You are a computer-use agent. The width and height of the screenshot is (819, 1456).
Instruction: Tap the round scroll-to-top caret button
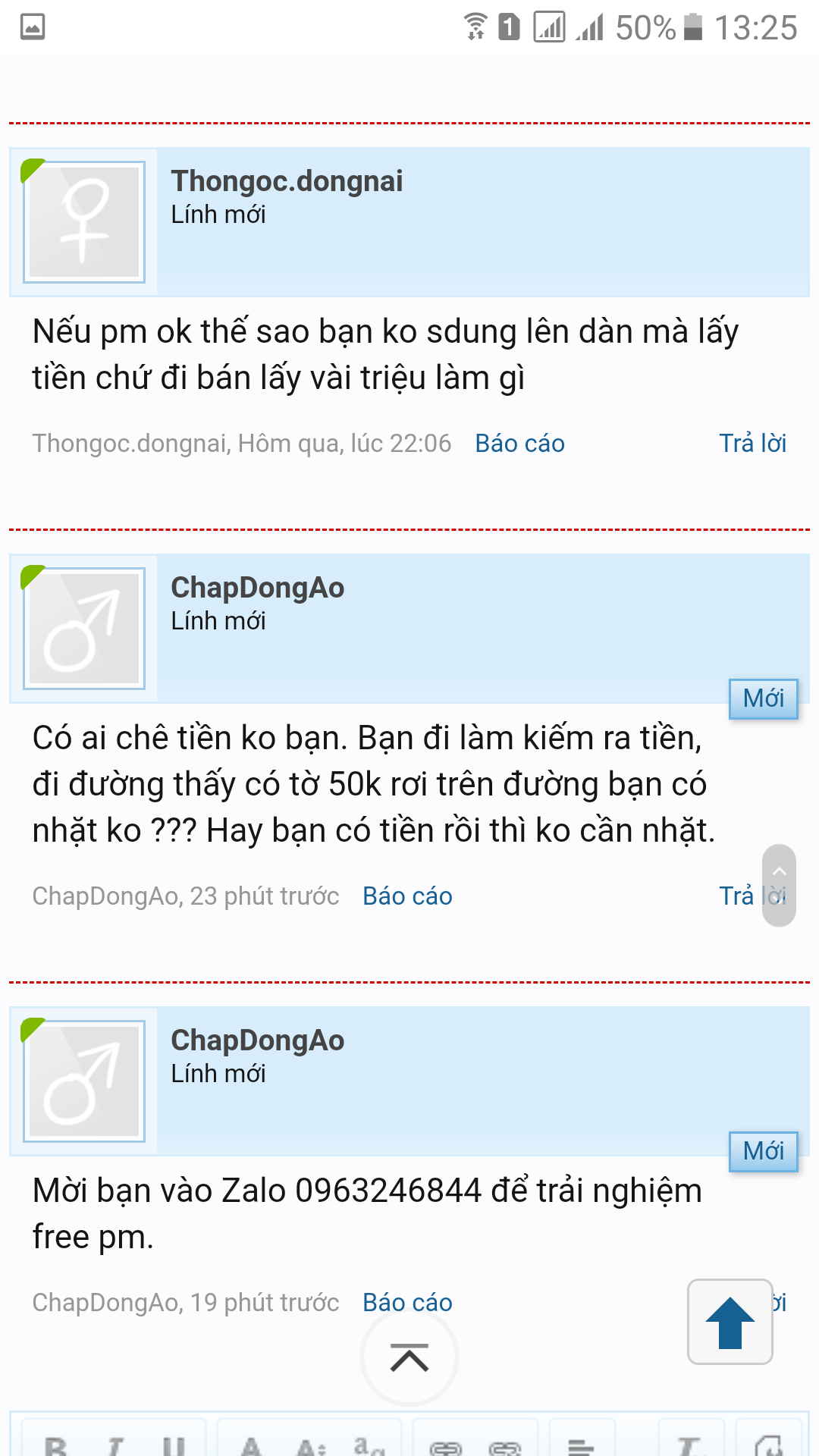(x=409, y=1357)
